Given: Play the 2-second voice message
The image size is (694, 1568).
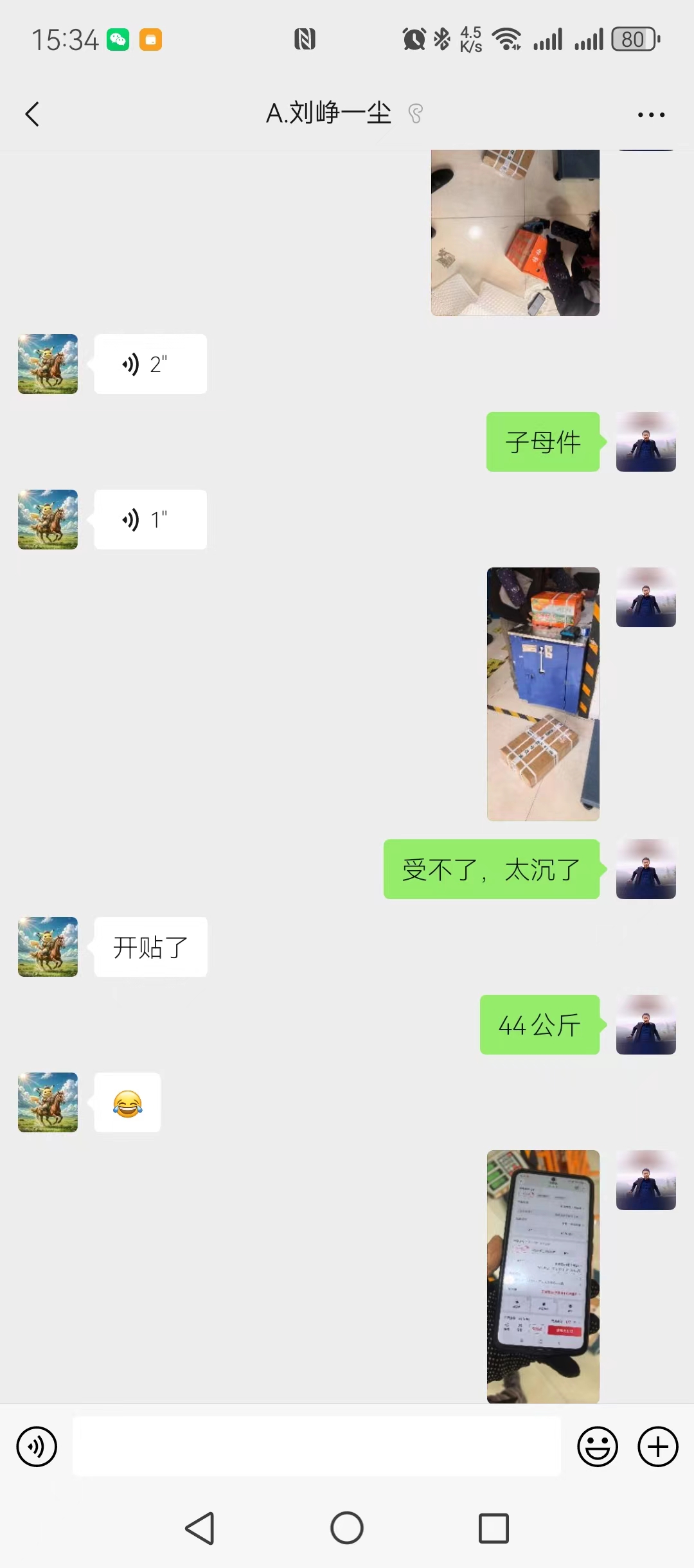Looking at the screenshot, I should click(x=150, y=364).
